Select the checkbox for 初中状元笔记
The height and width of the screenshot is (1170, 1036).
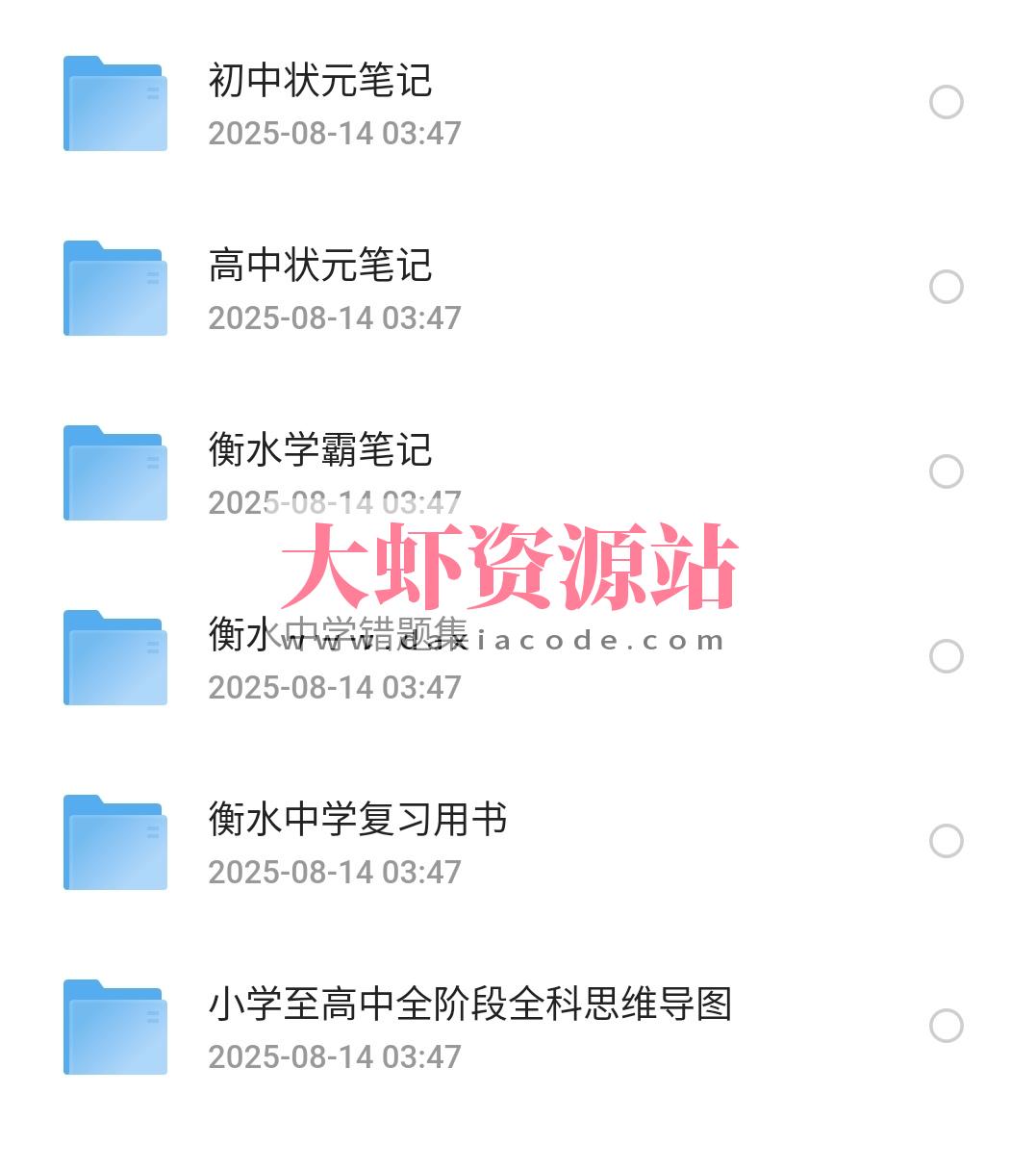948,101
